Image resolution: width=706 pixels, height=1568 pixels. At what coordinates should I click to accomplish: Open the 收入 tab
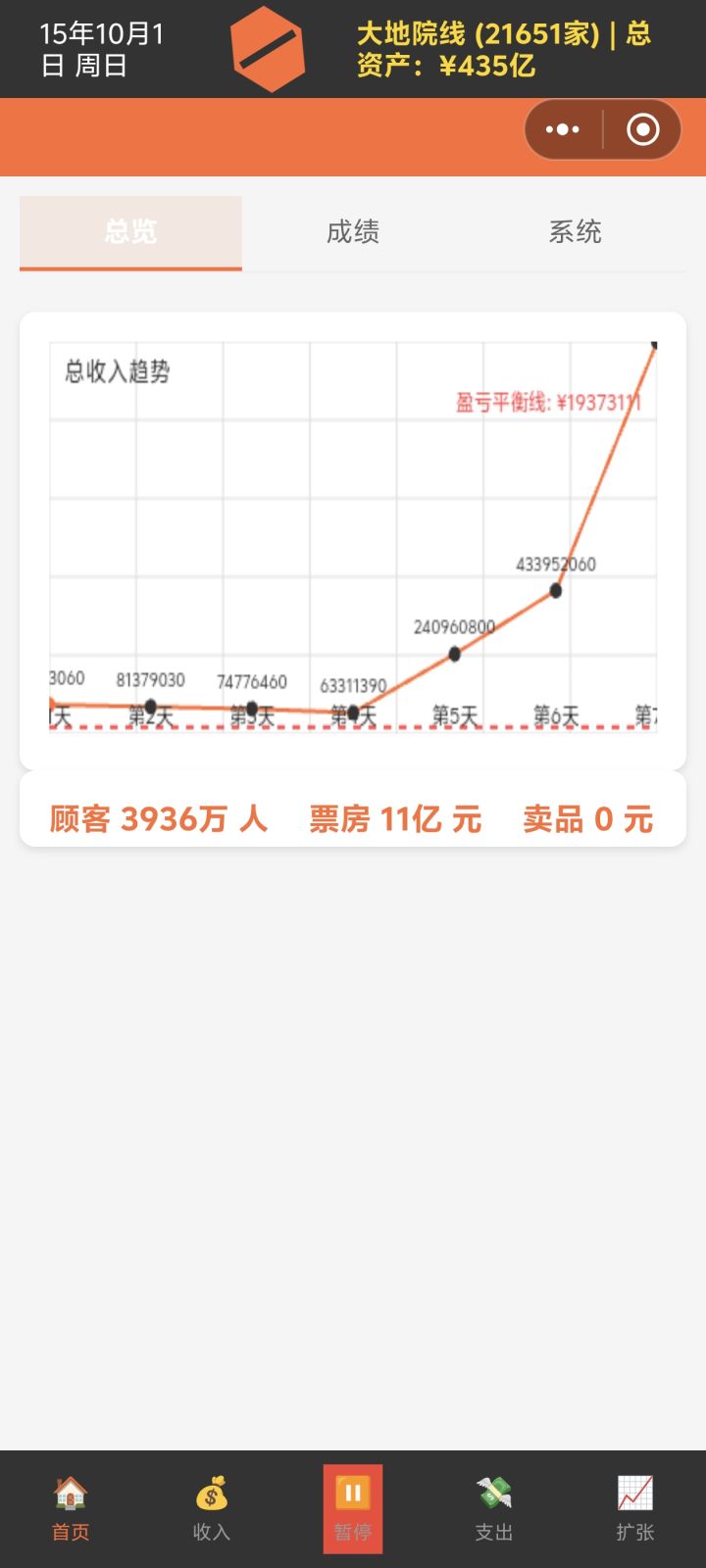click(x=212, y=1509)
